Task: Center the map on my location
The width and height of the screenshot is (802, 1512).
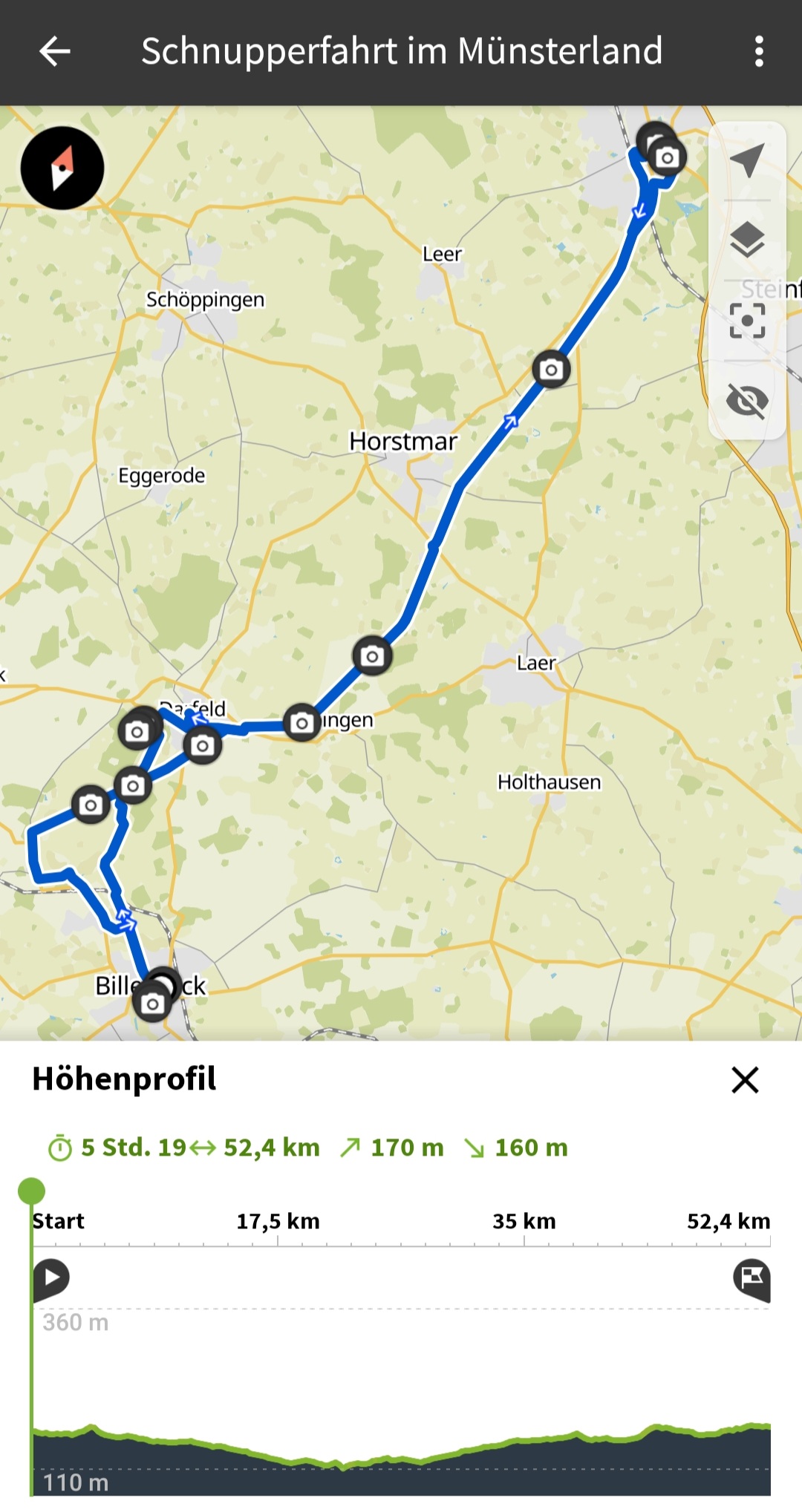Action: click(747, 160)
